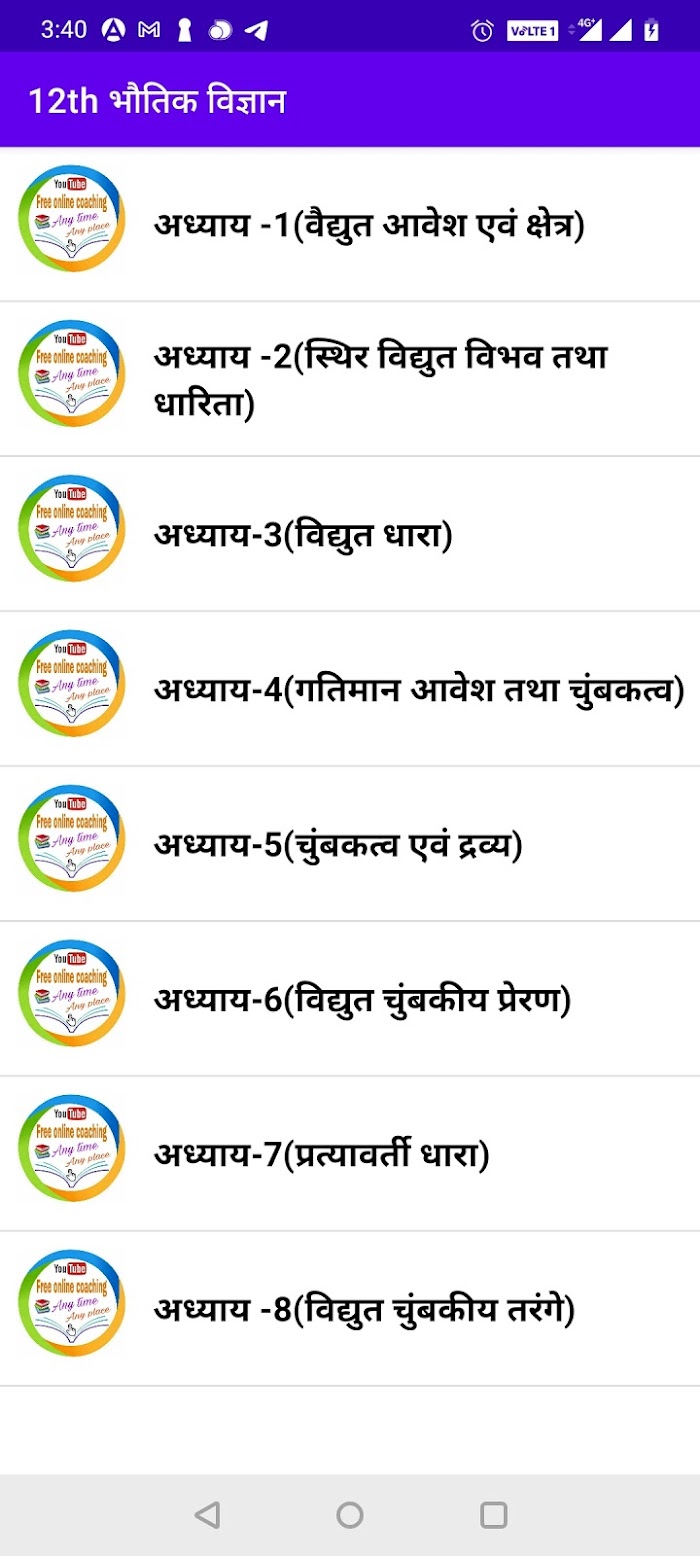Open the recent apps button
Viewport: 700px width, 1556px height.
493,1515
